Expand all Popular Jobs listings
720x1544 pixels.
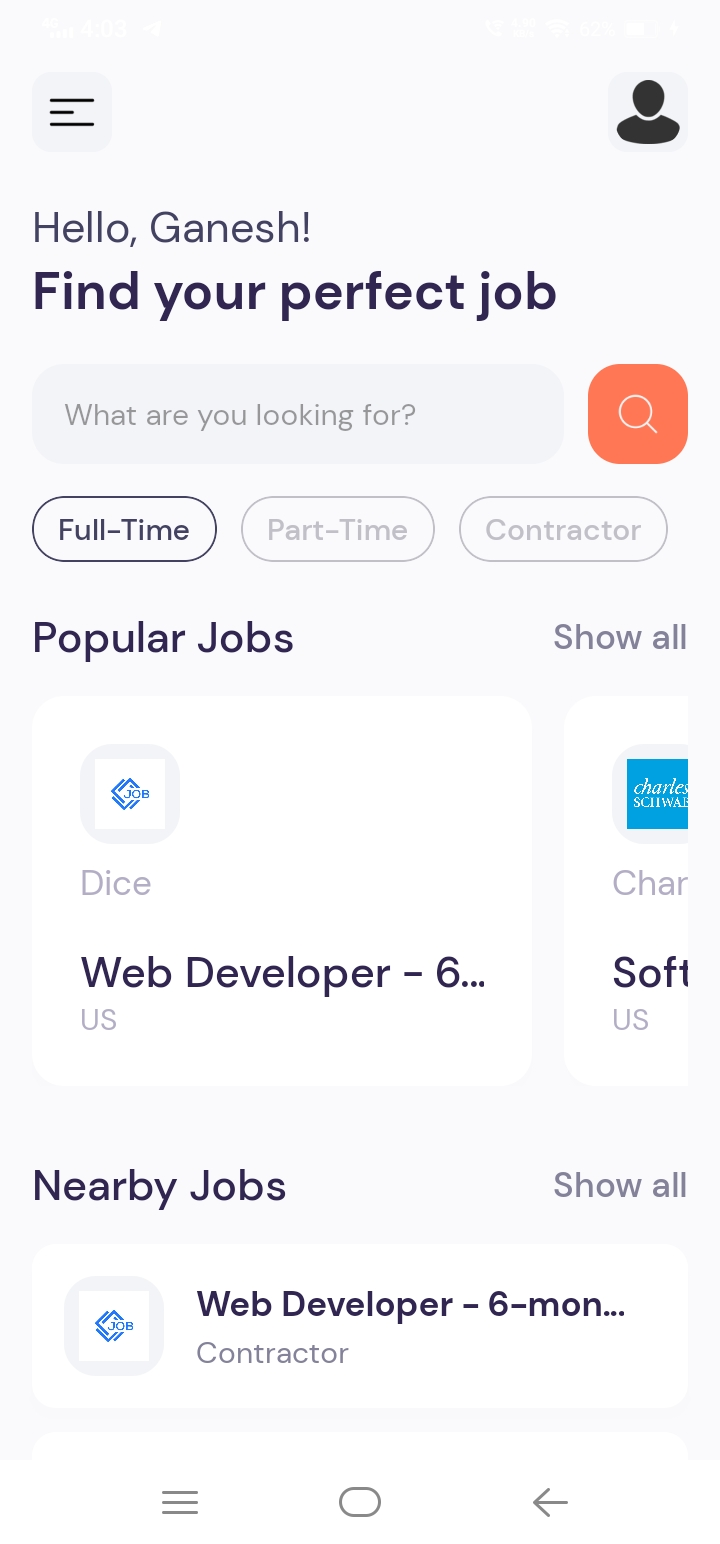[620, 637]
